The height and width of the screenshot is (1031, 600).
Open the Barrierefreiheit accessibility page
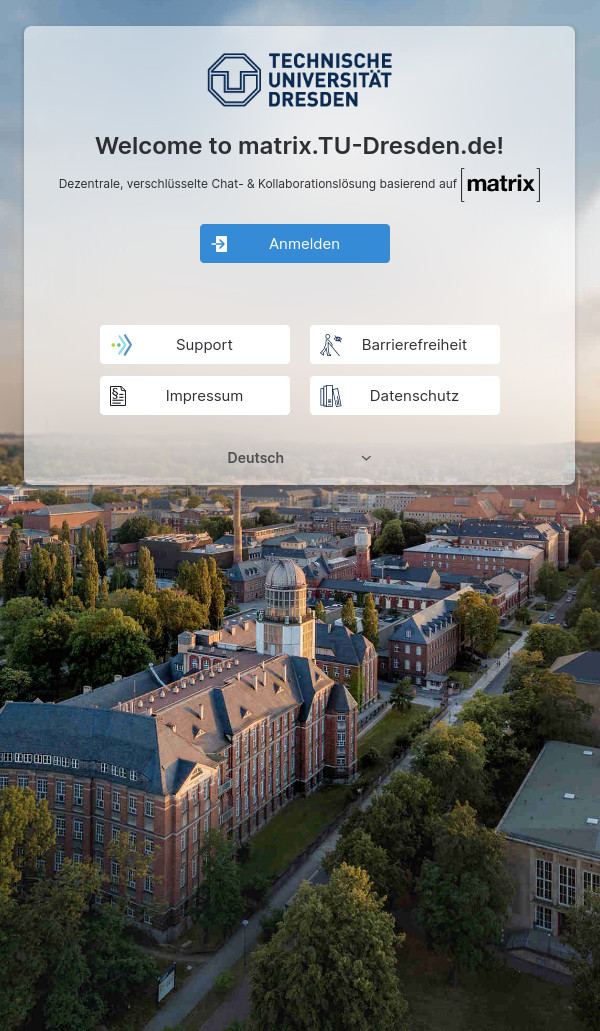point(405,345)
